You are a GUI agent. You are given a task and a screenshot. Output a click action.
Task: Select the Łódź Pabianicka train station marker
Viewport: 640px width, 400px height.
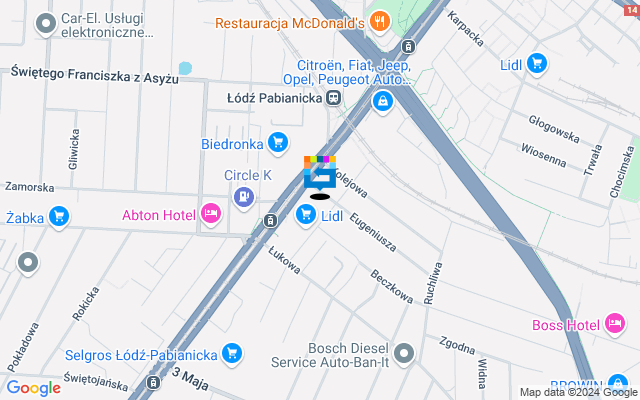tap(333, 99)
